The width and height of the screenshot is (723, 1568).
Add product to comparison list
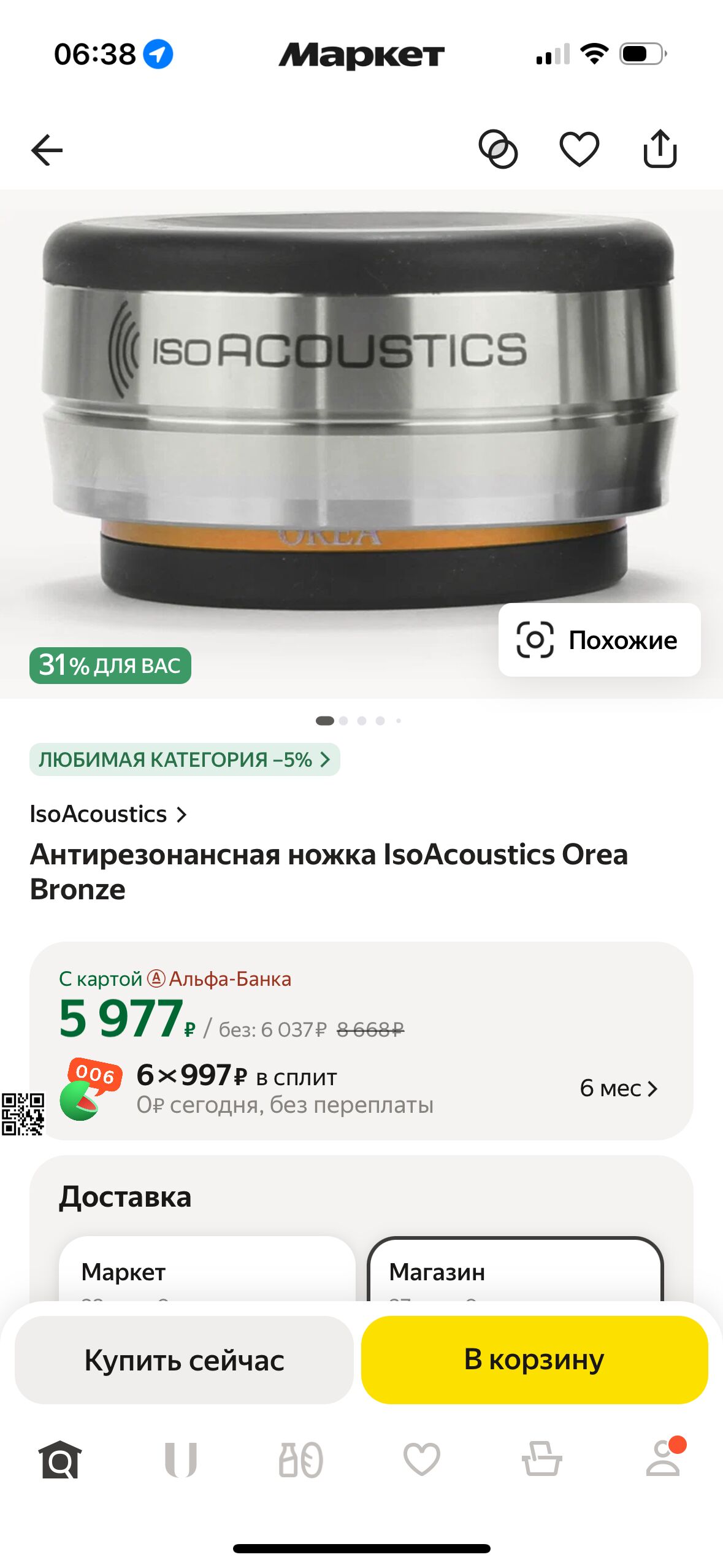coord(498,149)
